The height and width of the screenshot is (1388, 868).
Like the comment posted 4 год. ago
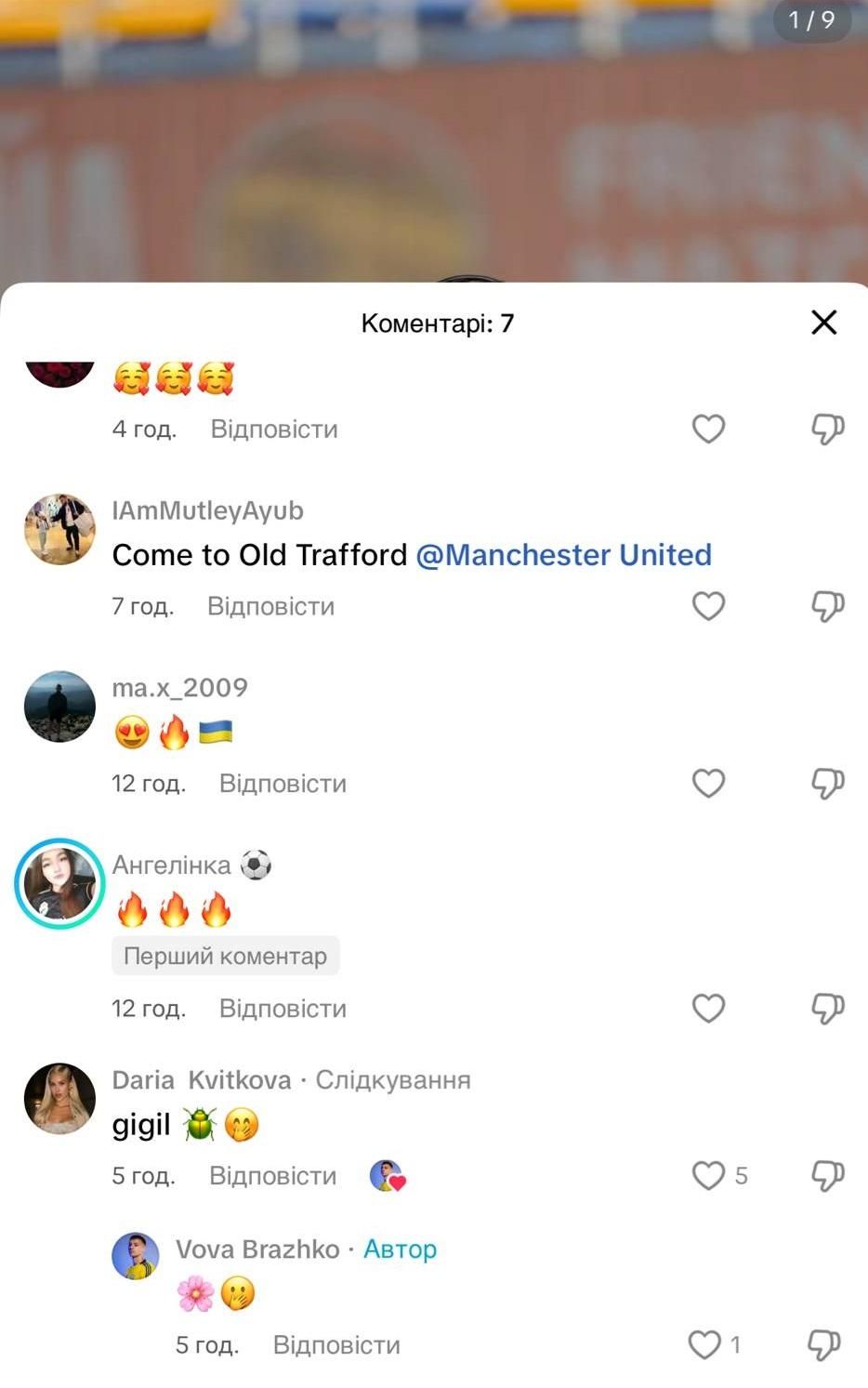coord(708,429)
